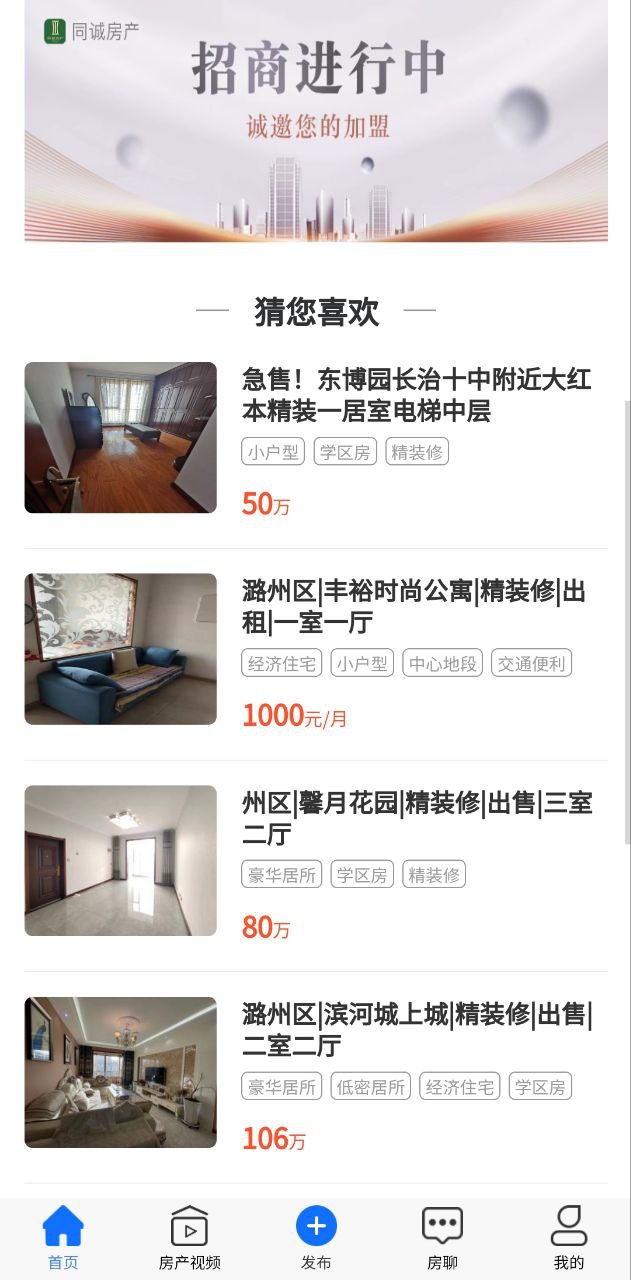Switch to the 我的 profile tab
The width and height of the screenshot is (631, 1280).
pos(568,1238)
